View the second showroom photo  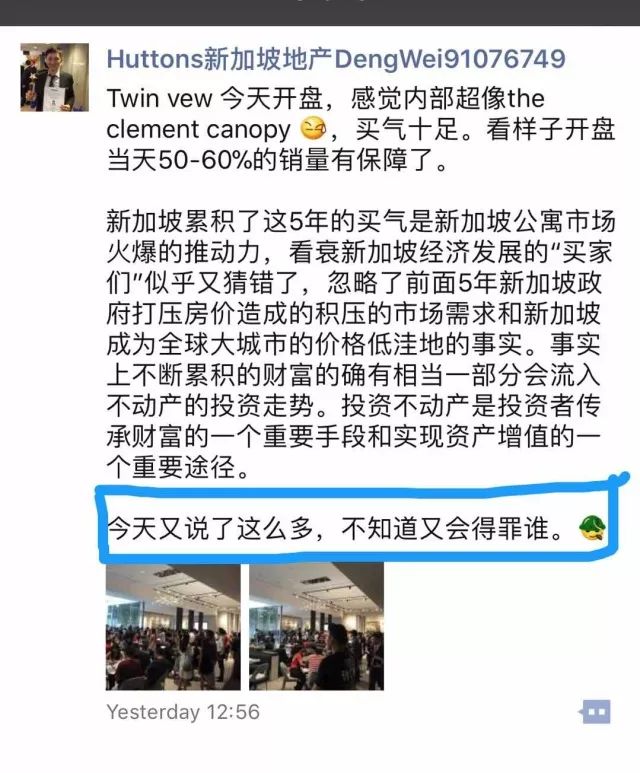[x=316, y=626]
